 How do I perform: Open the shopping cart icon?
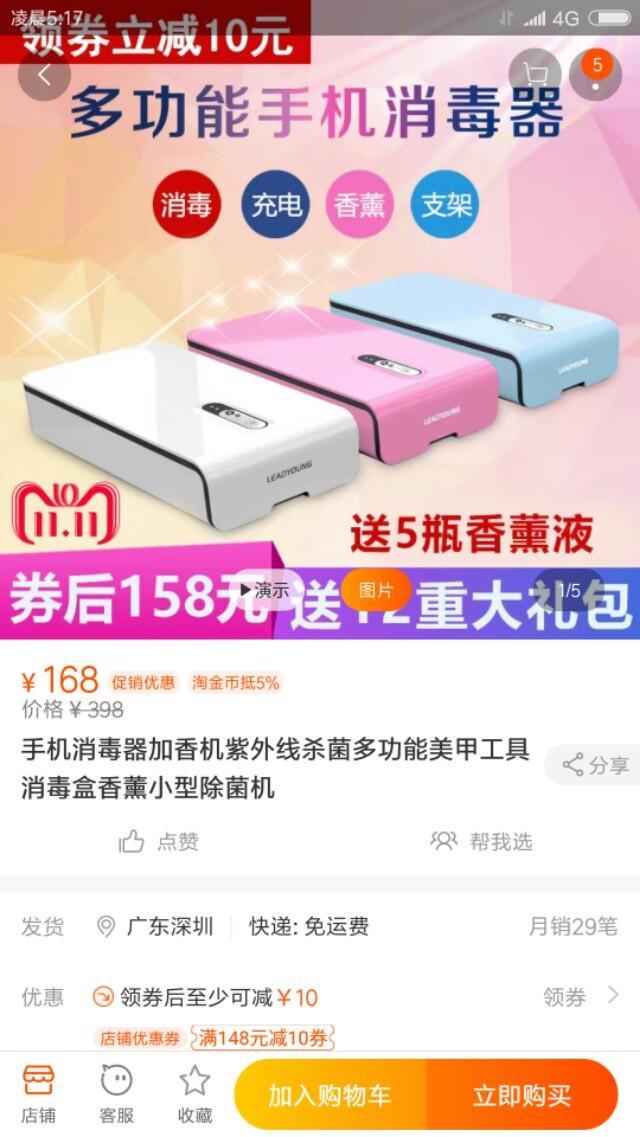(x=535, y=74)
